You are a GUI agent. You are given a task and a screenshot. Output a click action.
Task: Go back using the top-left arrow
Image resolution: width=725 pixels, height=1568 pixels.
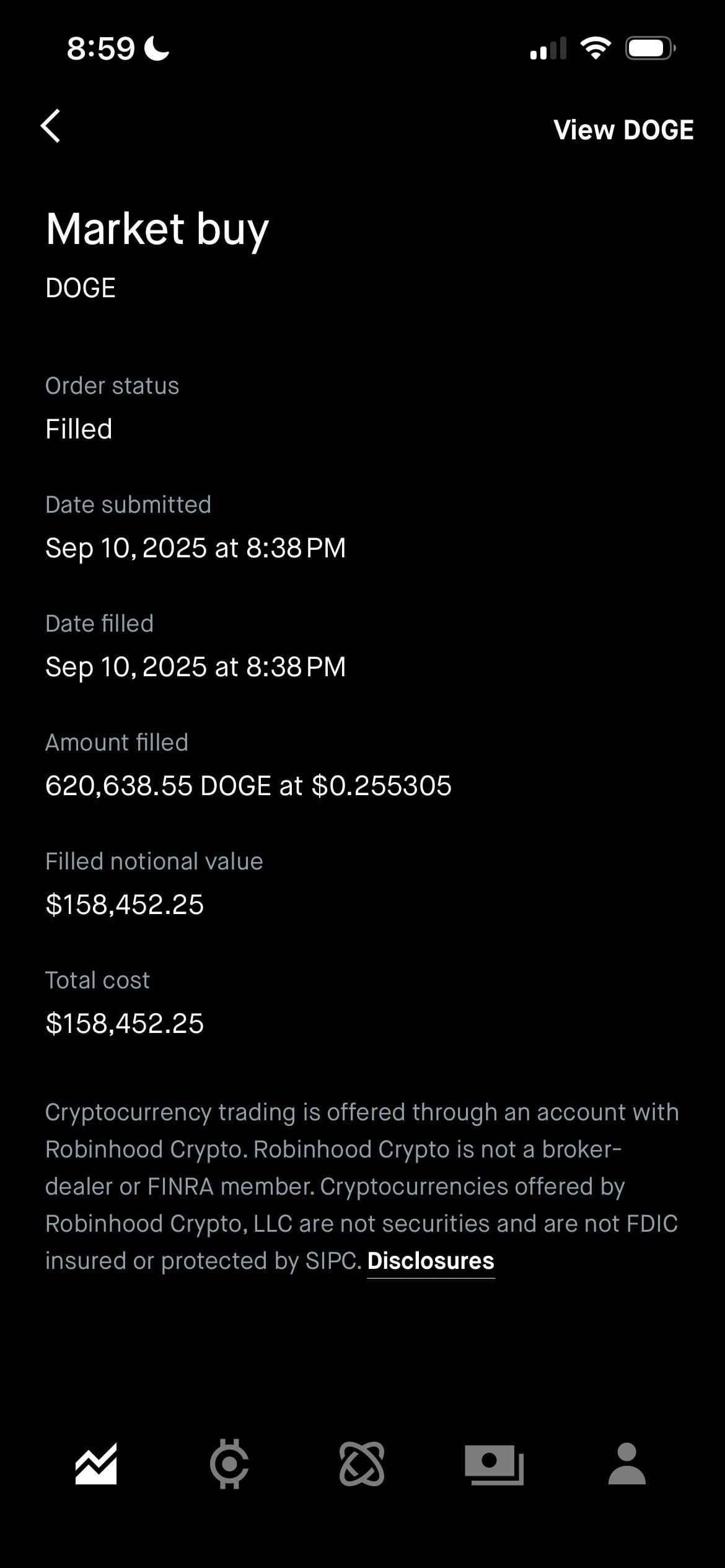[x=51, y=126]
